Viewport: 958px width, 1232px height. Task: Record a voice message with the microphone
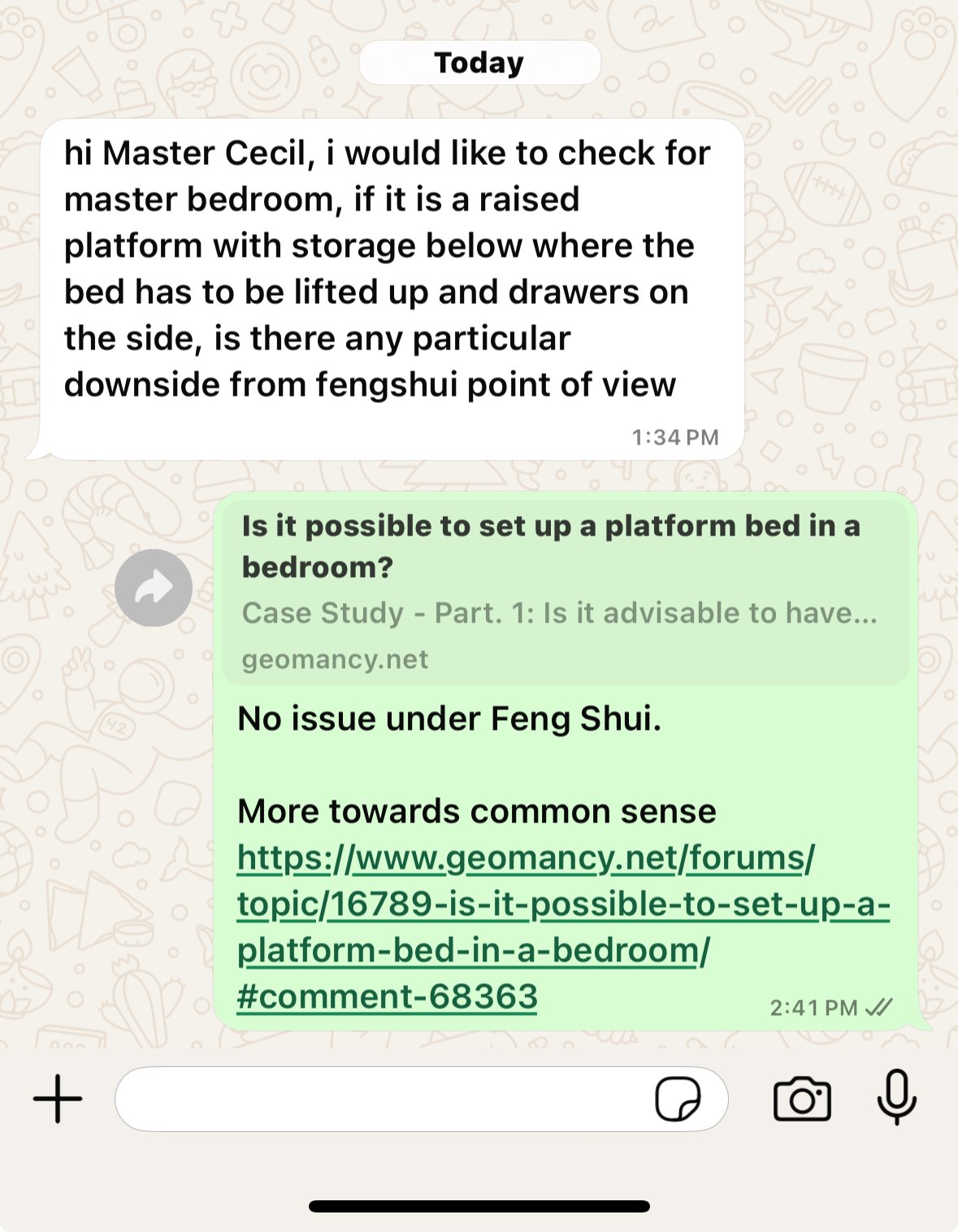click(x=896, y=1097)
